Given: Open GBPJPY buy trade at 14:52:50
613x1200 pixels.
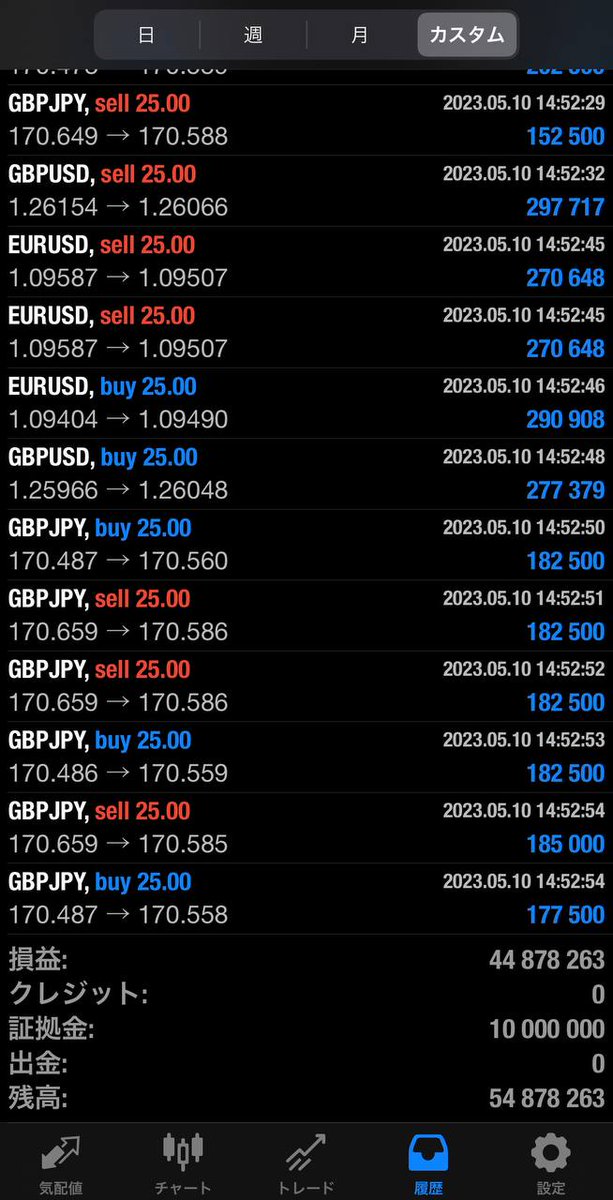Looking at the screenshot, I should [x=306, y=545].
